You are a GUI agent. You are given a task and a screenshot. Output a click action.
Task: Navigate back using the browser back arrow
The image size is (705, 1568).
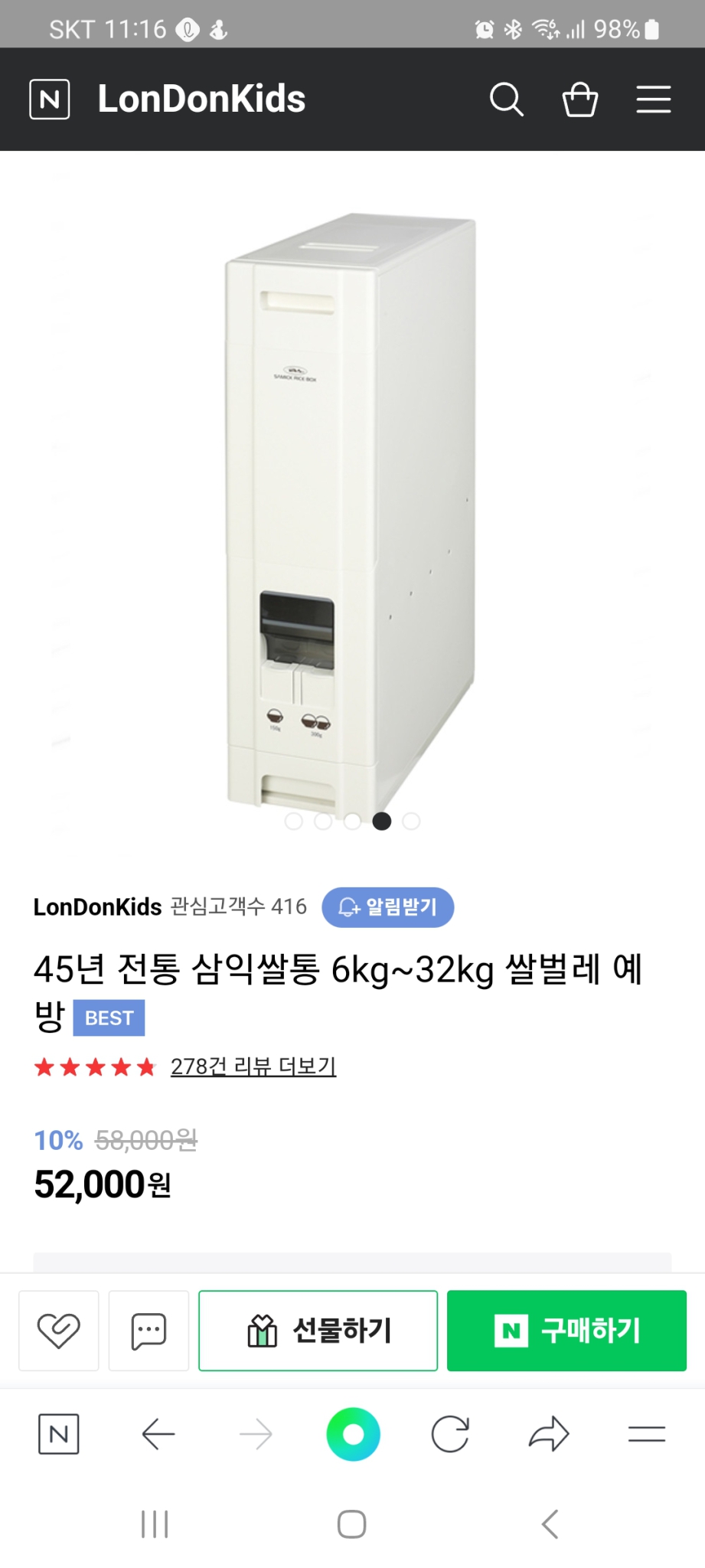[156, 1433]
